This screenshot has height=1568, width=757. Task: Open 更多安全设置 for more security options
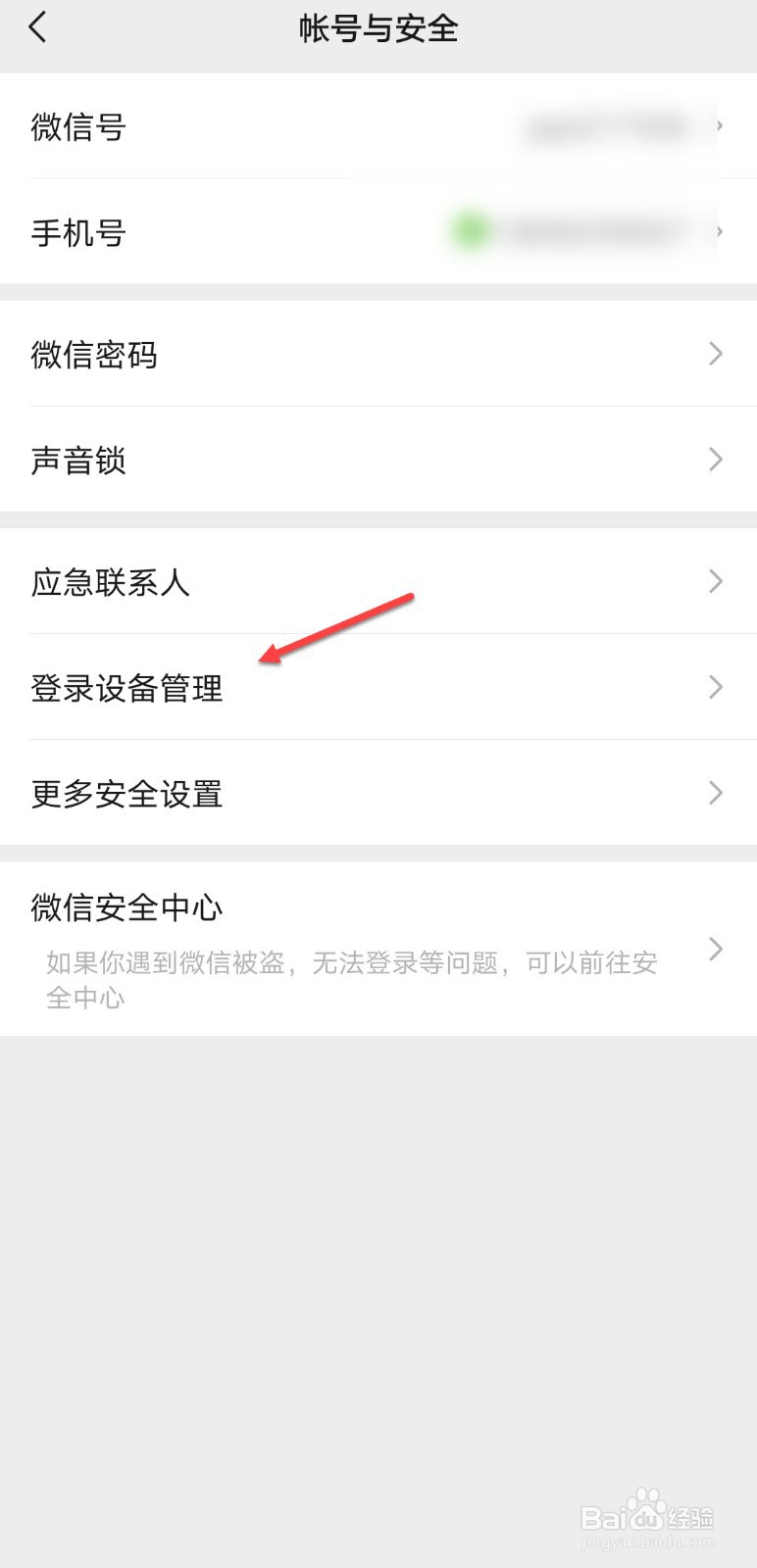[x=127, y=794]
